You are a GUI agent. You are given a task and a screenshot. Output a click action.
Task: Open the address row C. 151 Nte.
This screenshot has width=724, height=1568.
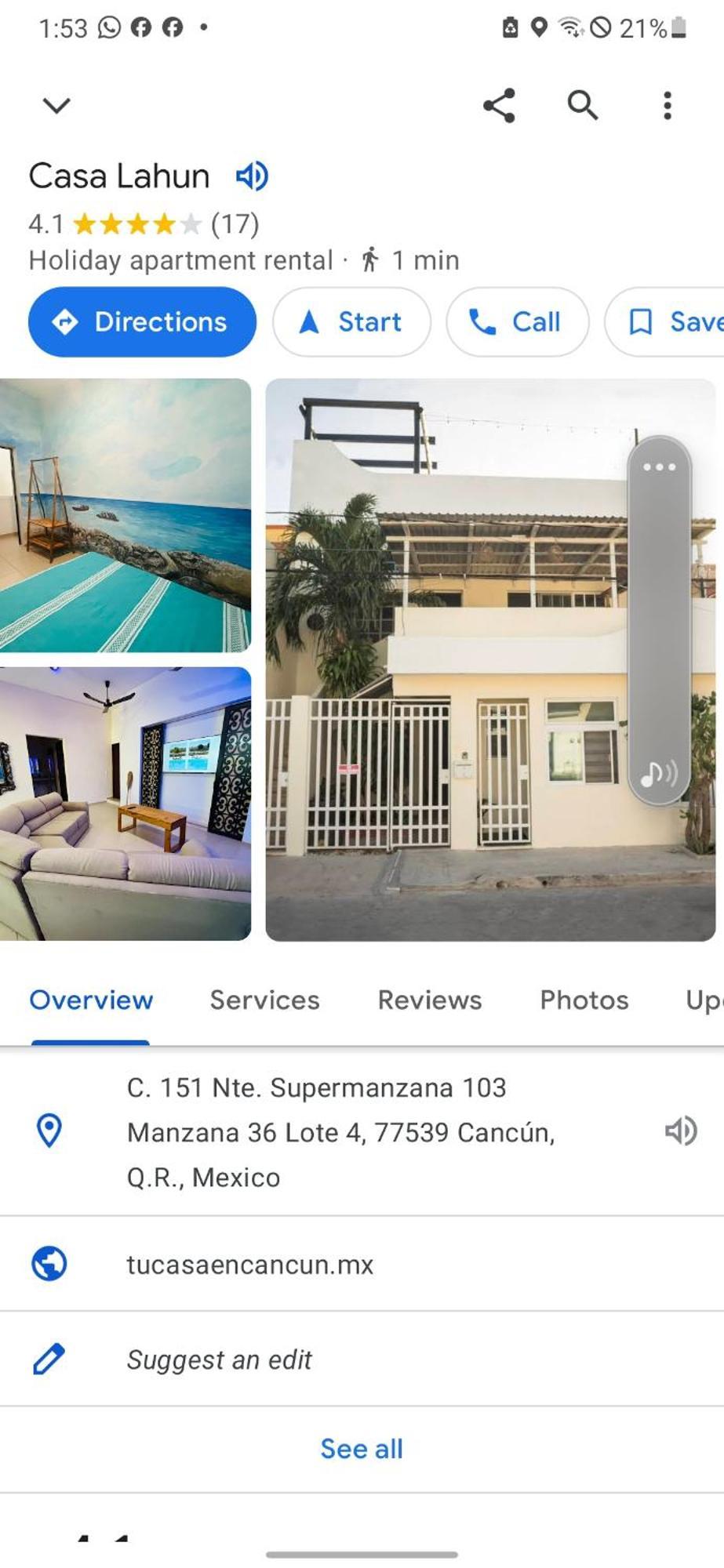[x=340, y=1132]
